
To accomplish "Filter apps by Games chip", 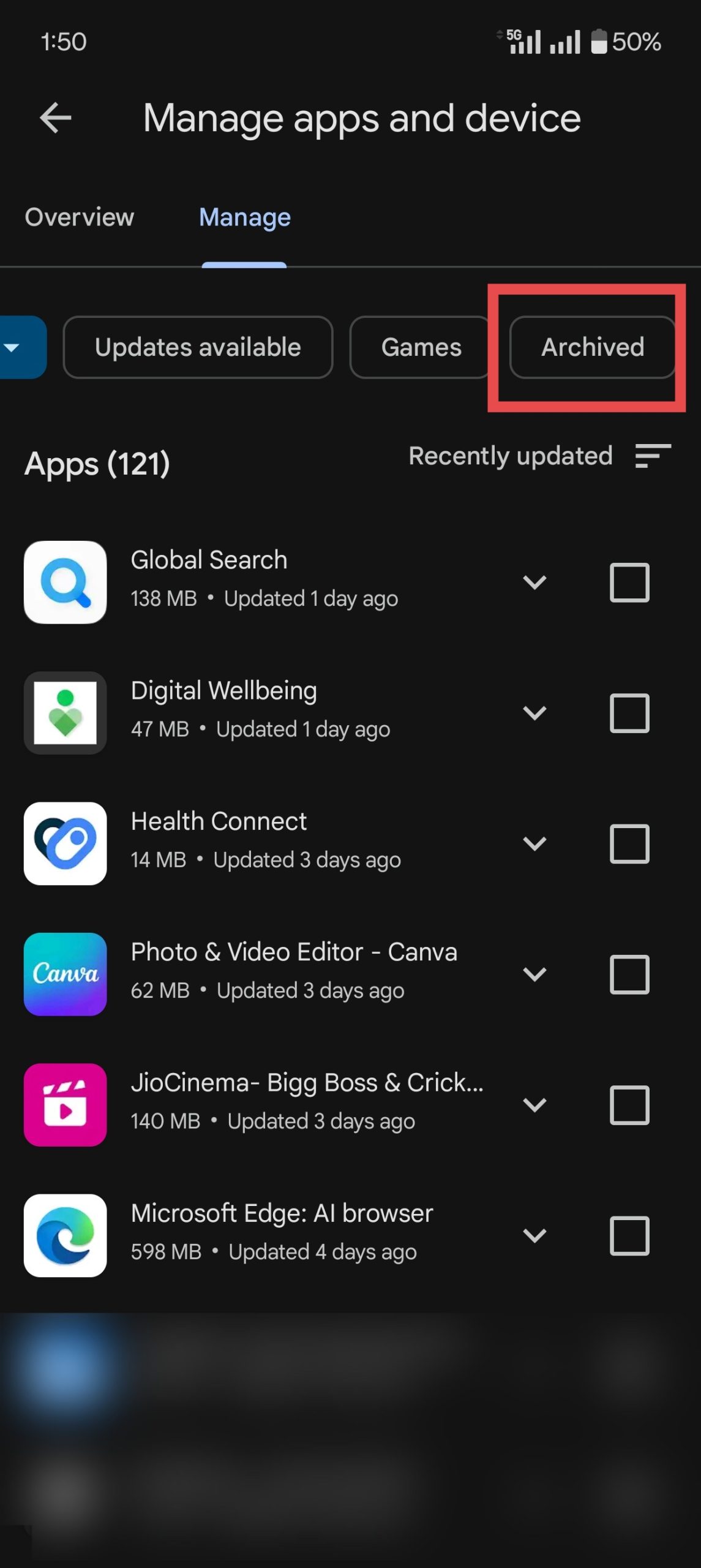I will tap(421, 347).
